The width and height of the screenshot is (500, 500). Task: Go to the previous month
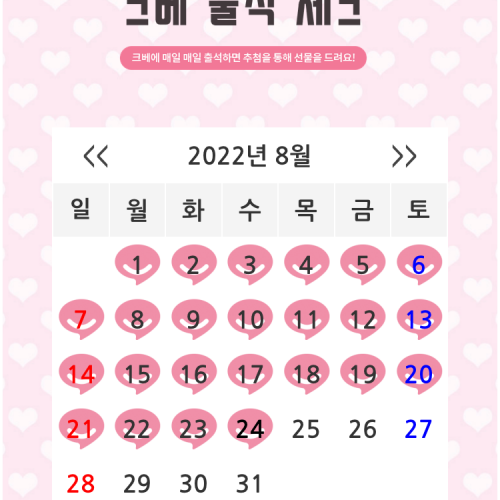point(96,156)
